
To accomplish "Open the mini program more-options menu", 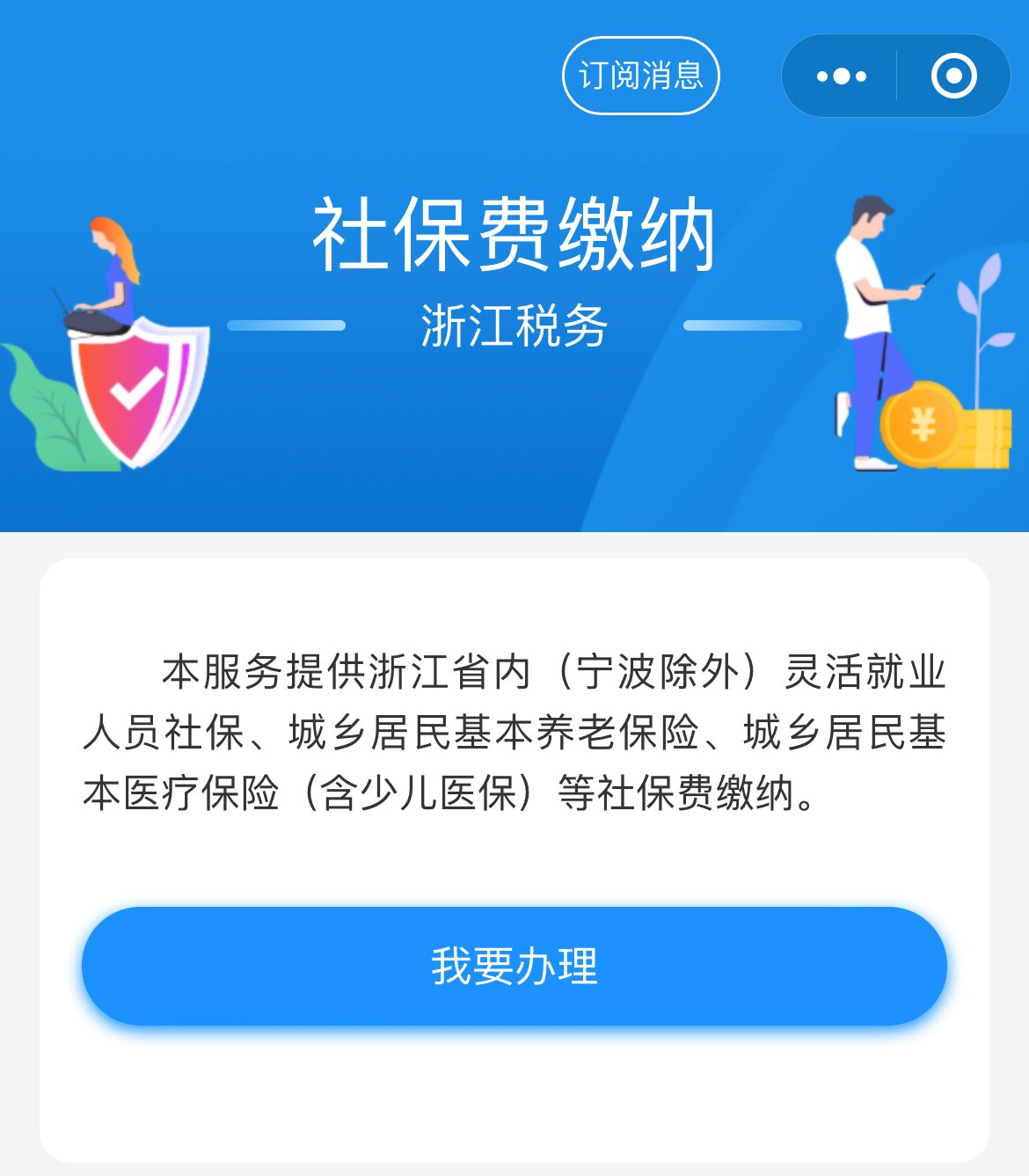I will [x=841, y=77].
